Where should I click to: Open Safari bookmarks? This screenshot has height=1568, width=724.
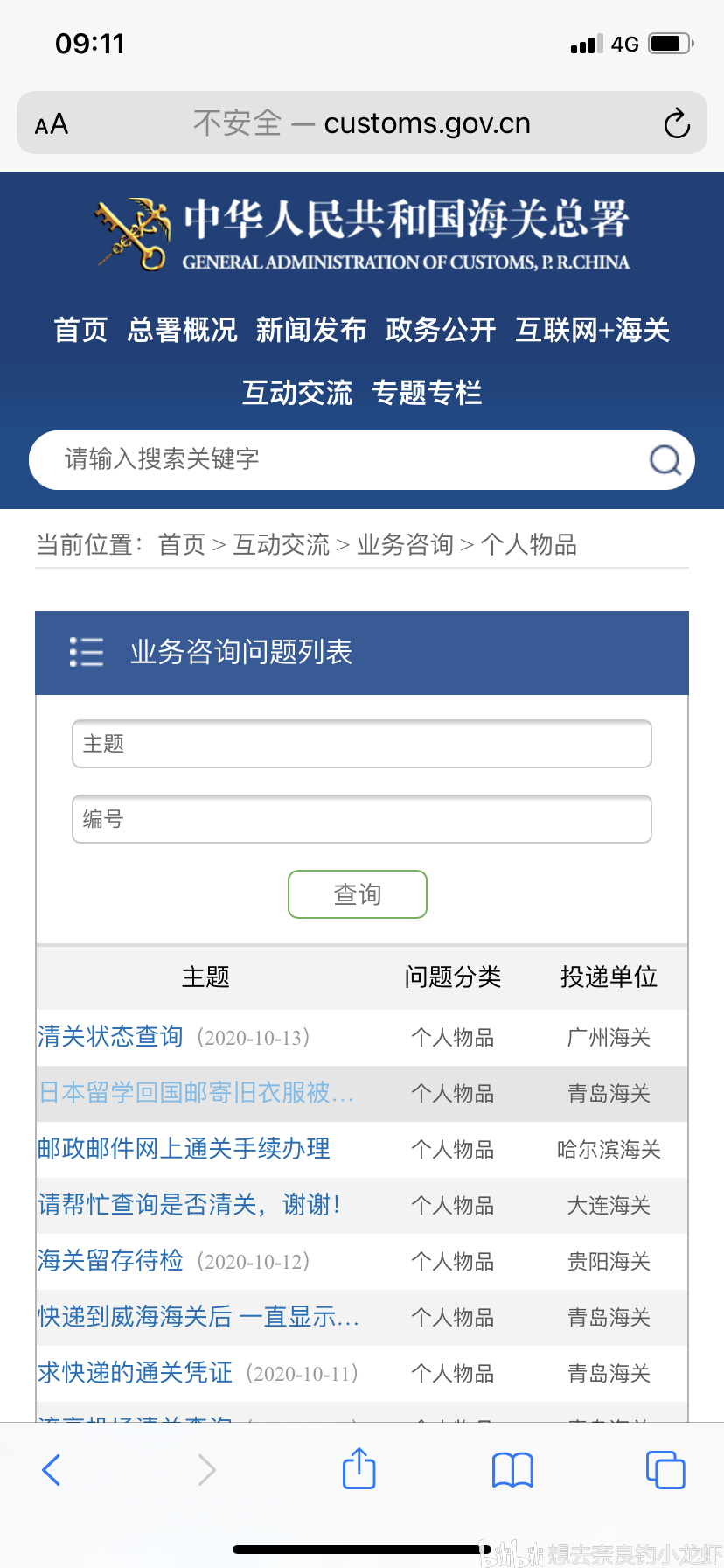coord(512,1470)
